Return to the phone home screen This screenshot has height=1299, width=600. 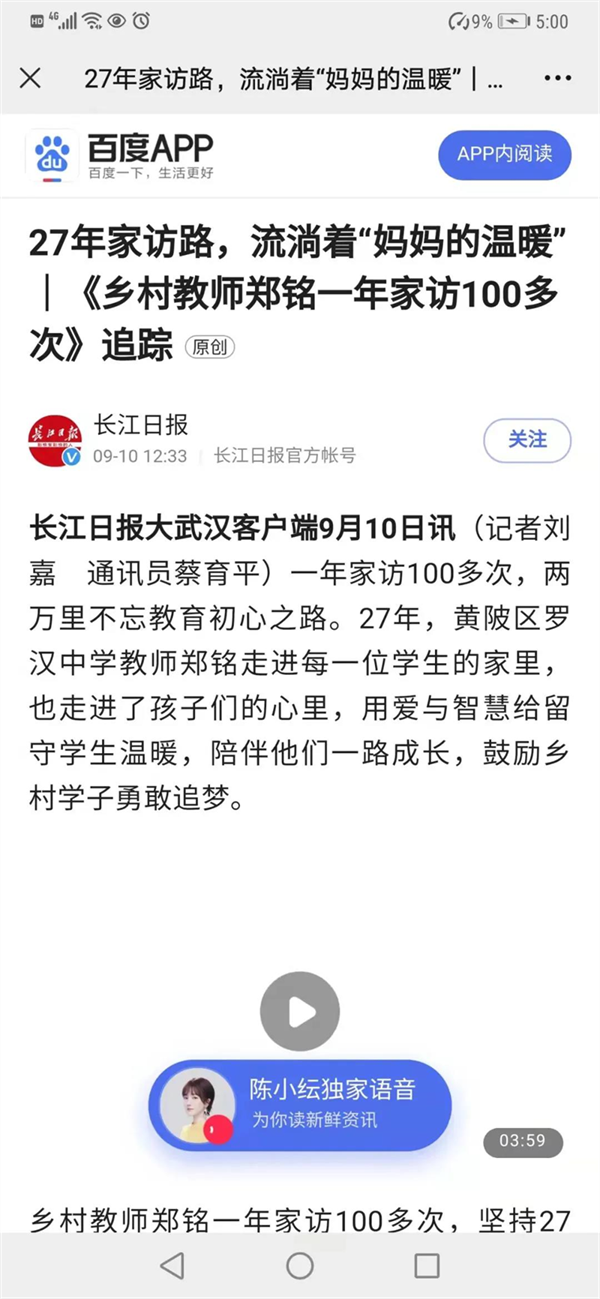[300, 1265]
